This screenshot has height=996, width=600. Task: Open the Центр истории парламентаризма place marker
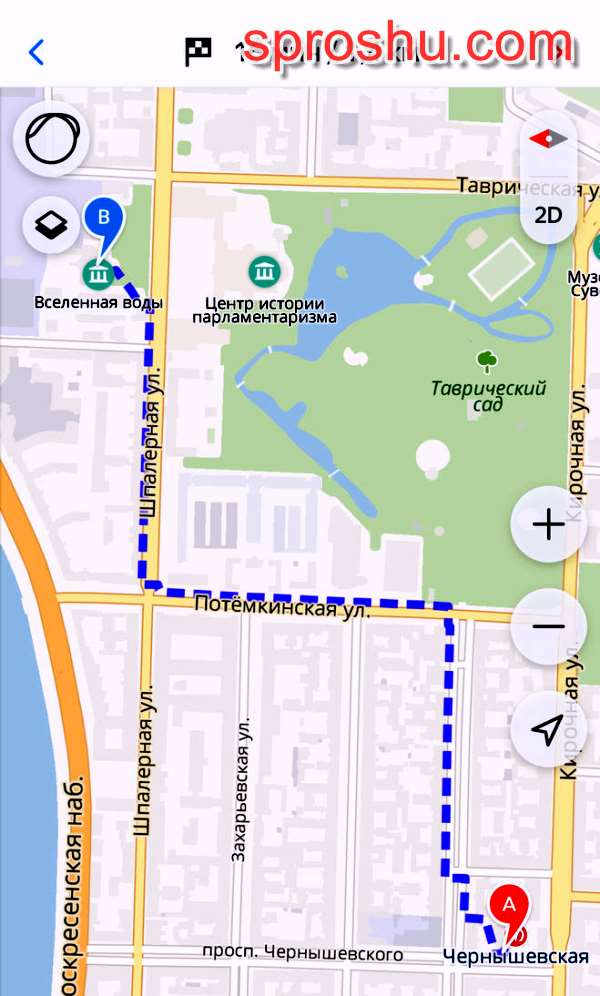[264, 271]
